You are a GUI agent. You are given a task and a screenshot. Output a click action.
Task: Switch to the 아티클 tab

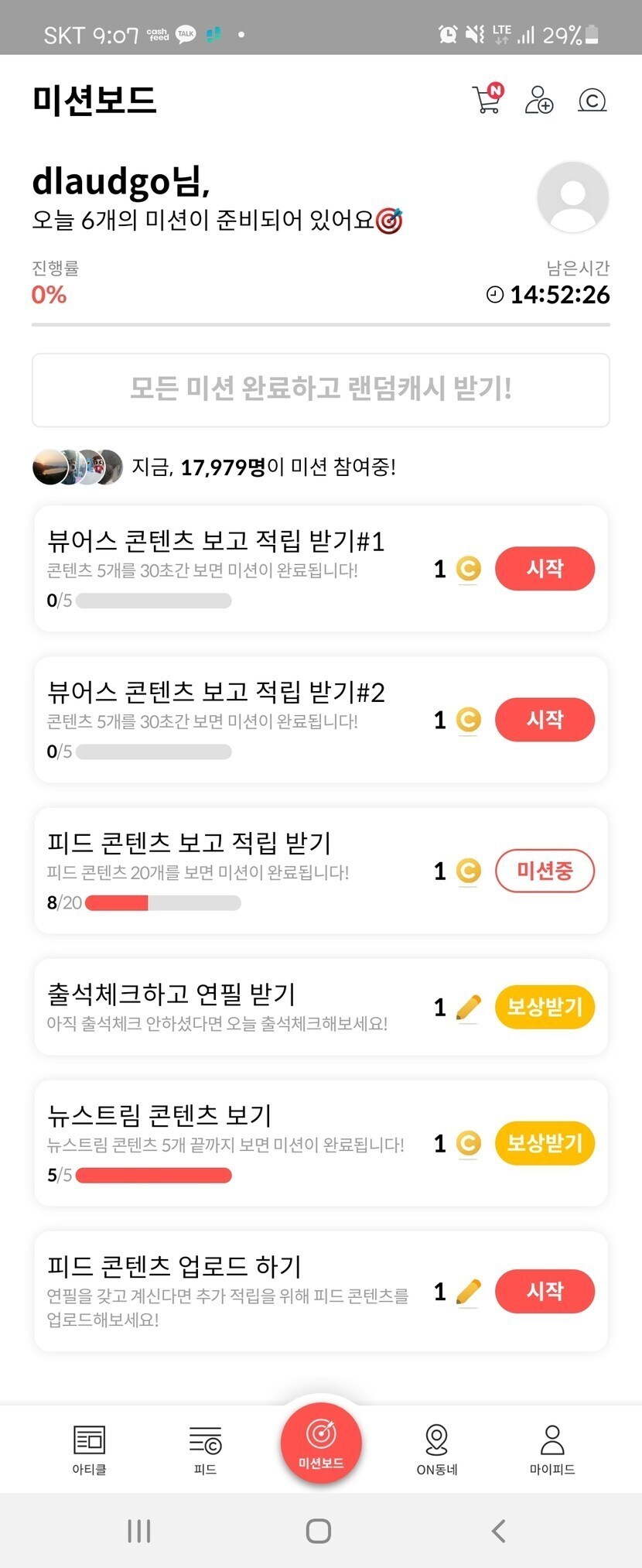pos(89,1449)
